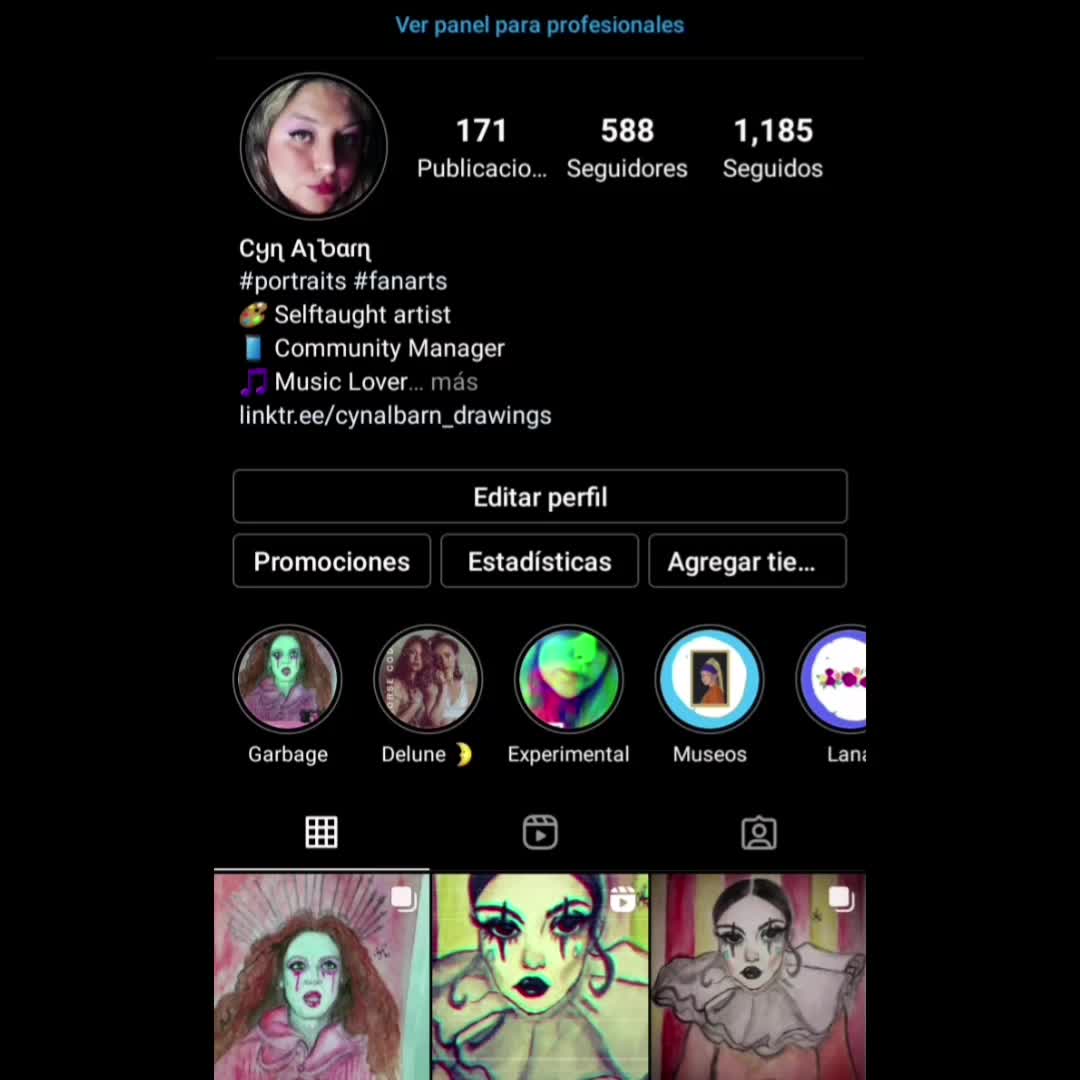
Task: Expand bio with más
Action: click(x=454, y=382)
